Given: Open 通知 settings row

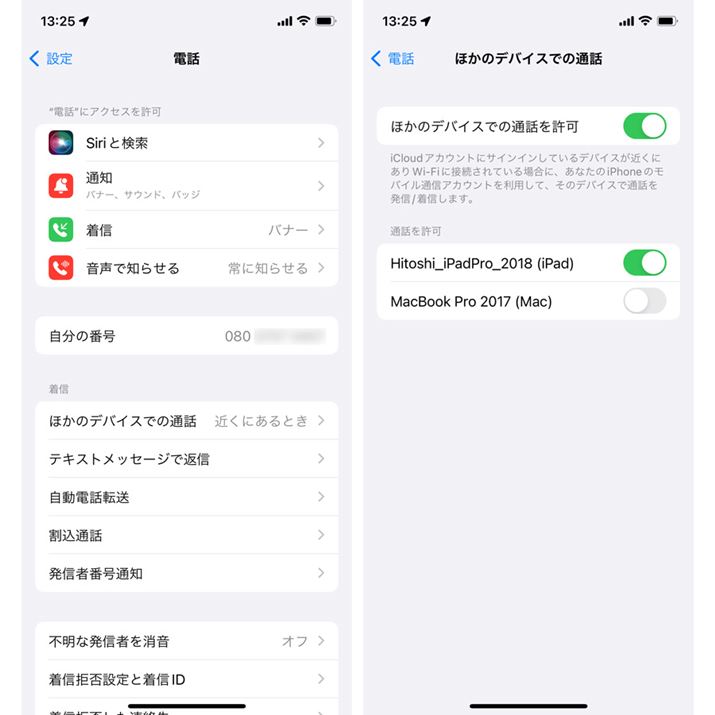Looking at the screenshot, I should tap(186, 185).
